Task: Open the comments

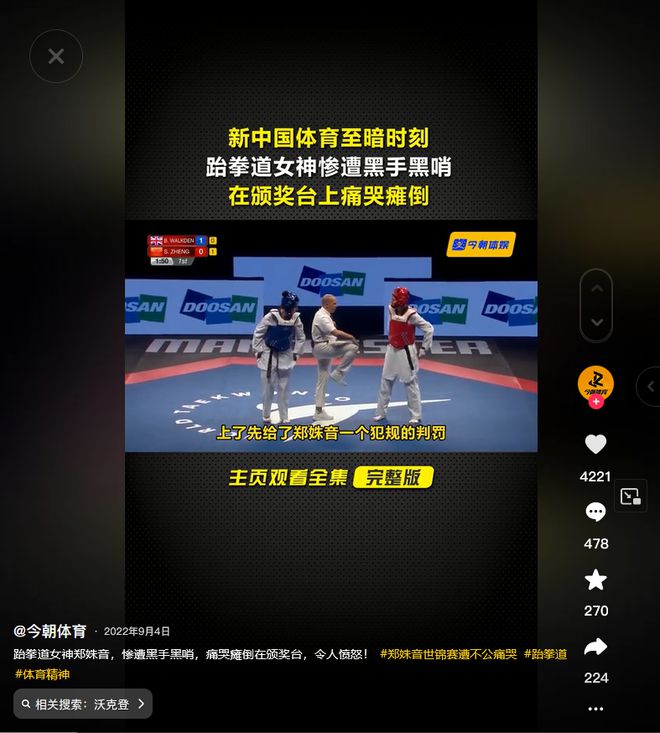Action: 595,512
